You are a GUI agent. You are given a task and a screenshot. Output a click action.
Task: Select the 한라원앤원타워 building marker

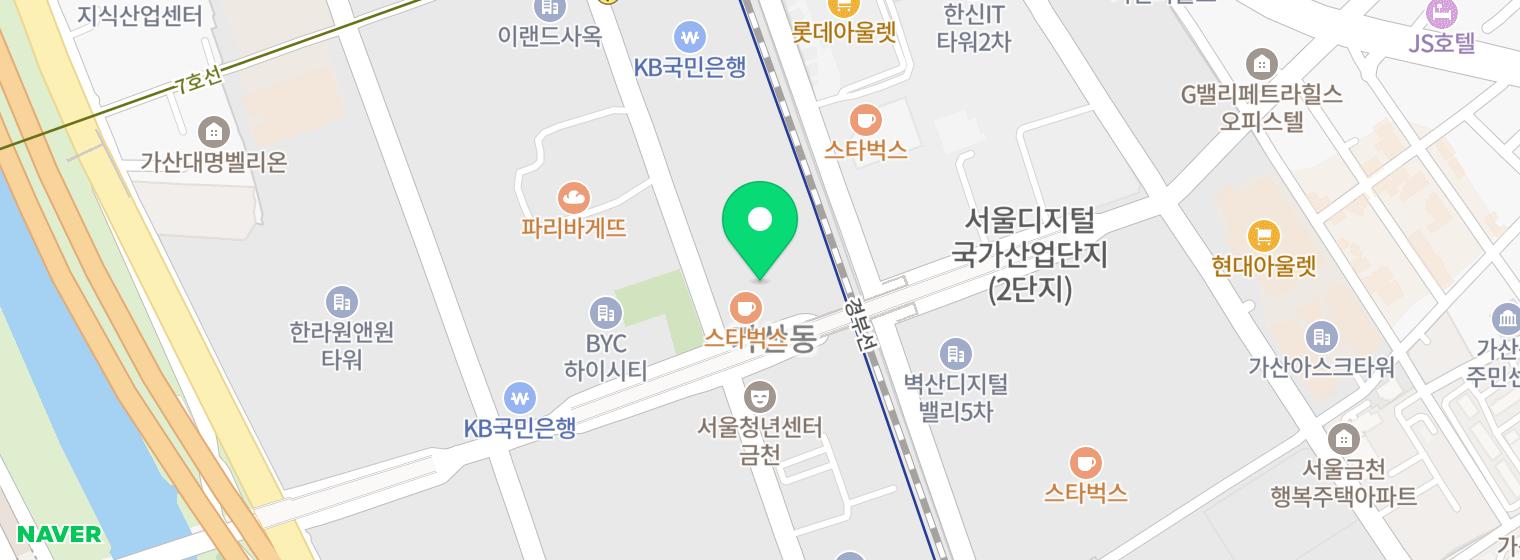(341, 302)
